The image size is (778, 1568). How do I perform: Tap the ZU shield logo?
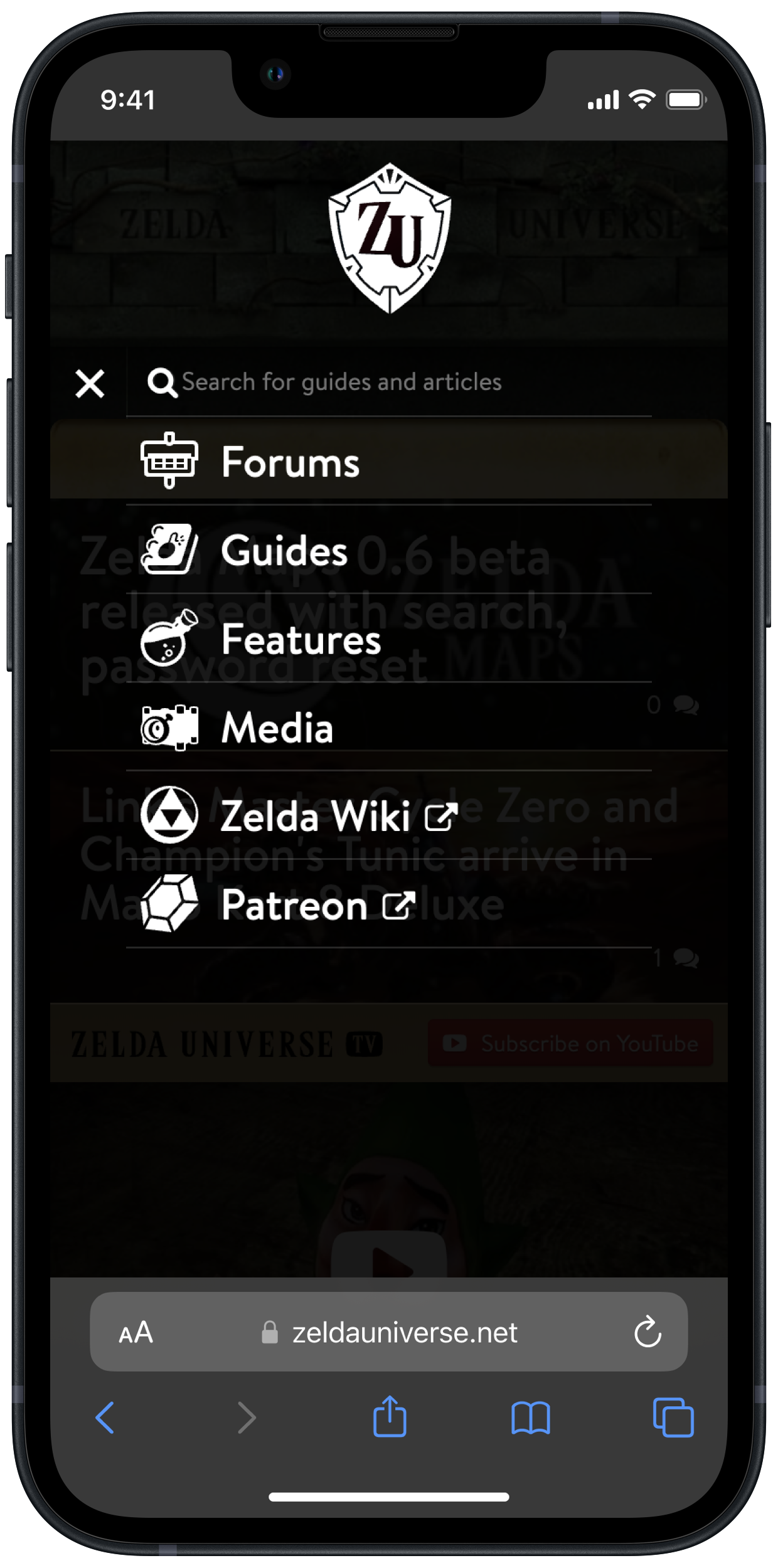(x=390, y=238)
